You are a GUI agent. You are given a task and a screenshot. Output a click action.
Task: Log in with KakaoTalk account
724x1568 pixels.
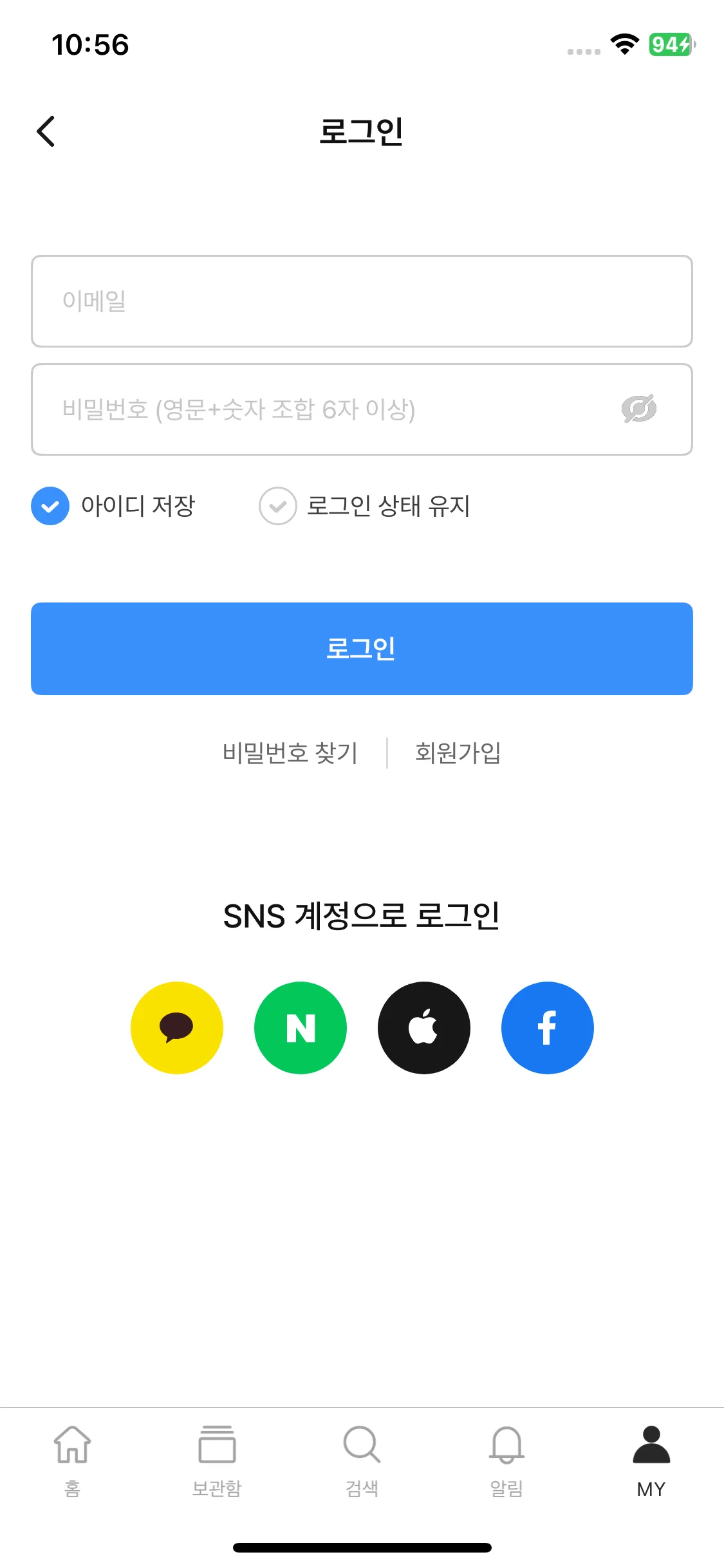177,1028
